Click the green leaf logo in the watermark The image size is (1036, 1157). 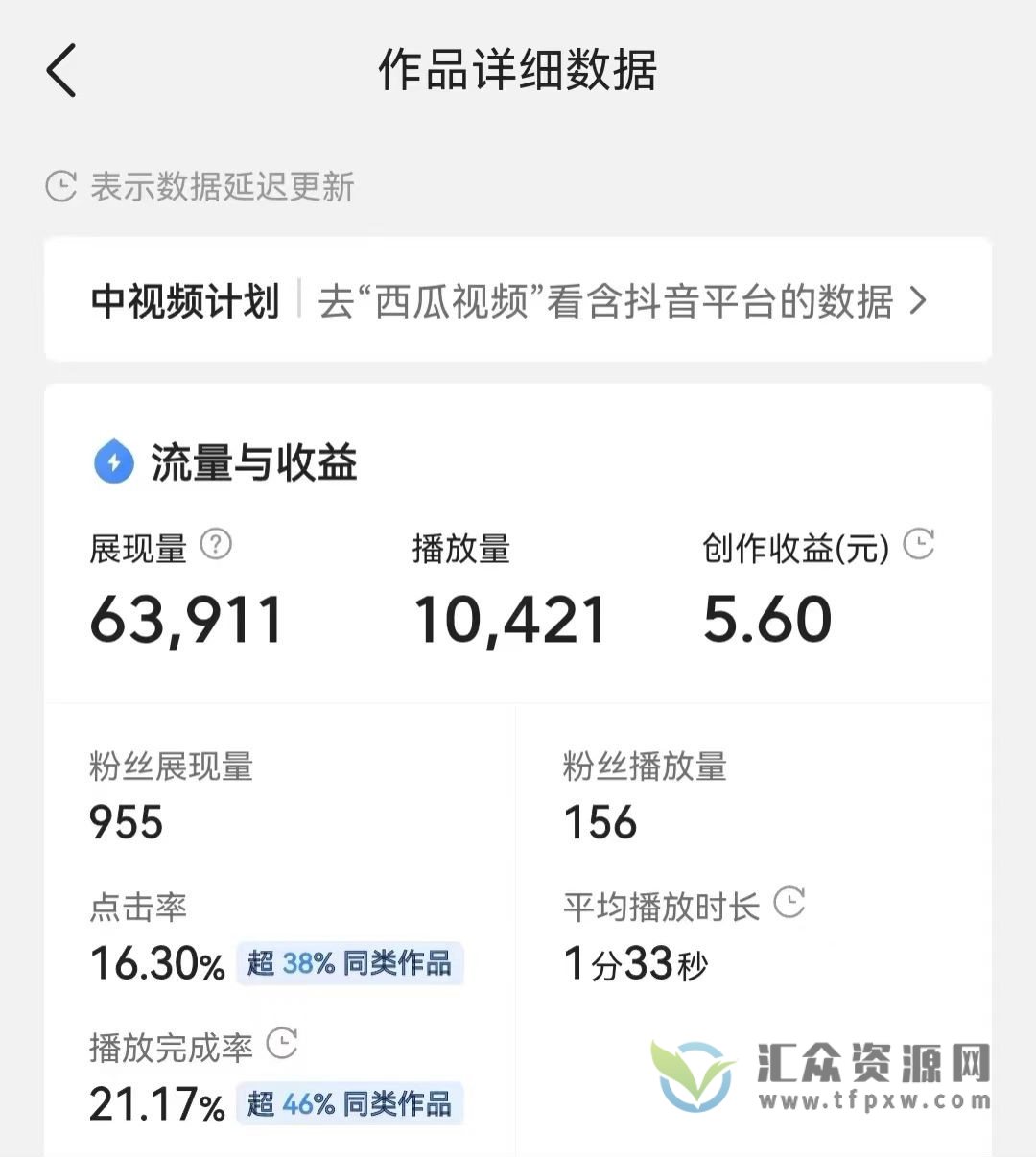pyautogui.click(x=693, y=1072)
